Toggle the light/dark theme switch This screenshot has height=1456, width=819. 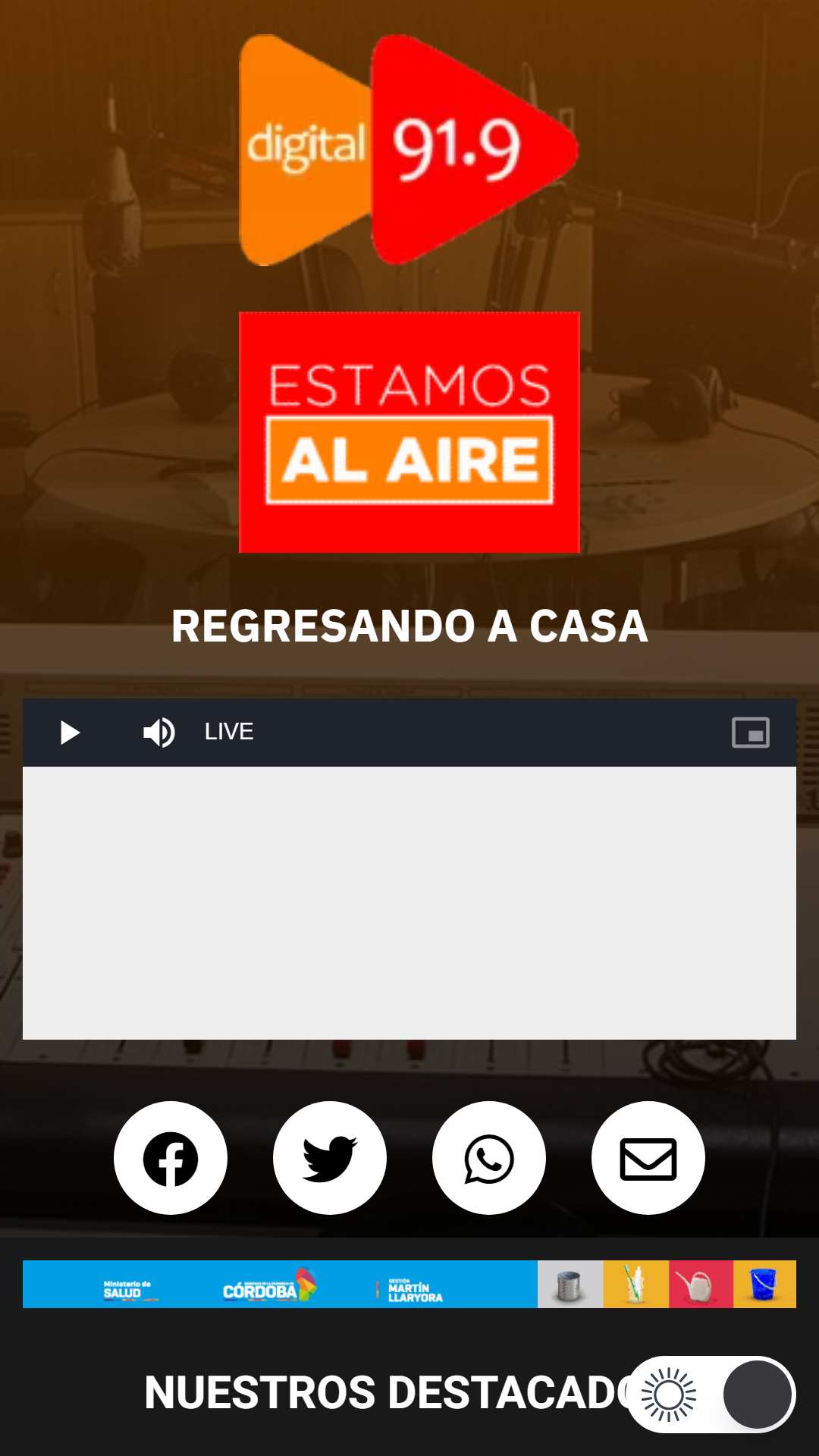711,1395
